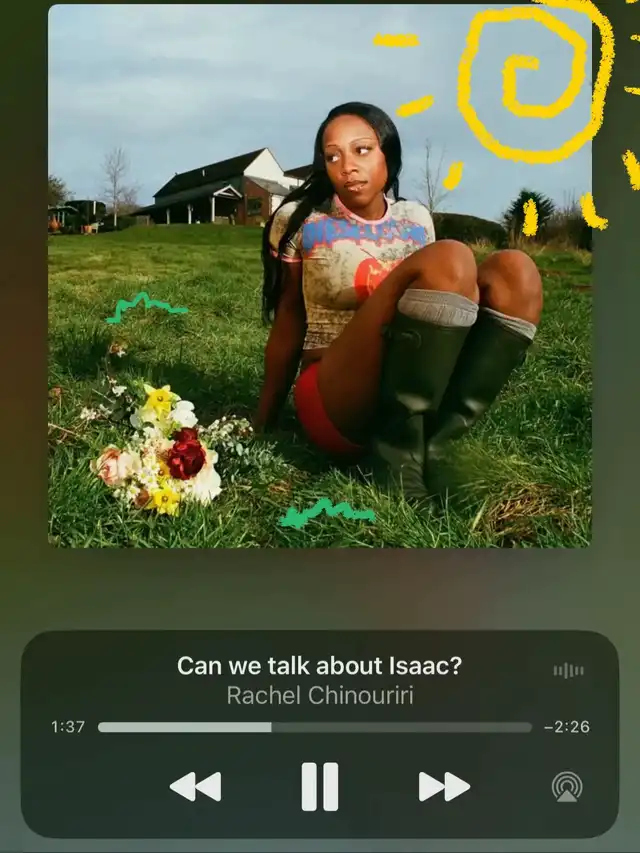The width and height of the screenshot is (640, 853).
Task: Skip to the next track
Action: click(444, 786)
